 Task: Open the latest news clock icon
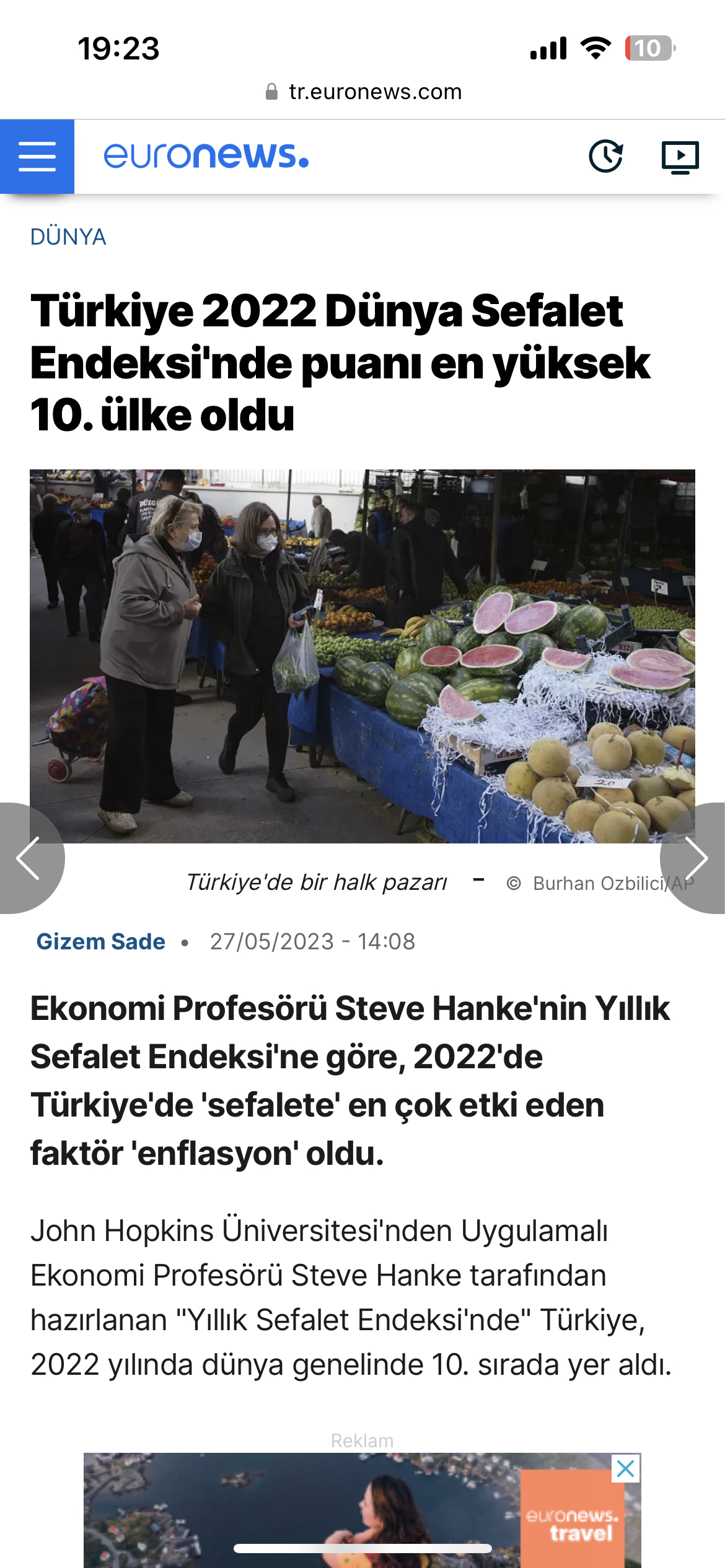click(x=605, y=156)
